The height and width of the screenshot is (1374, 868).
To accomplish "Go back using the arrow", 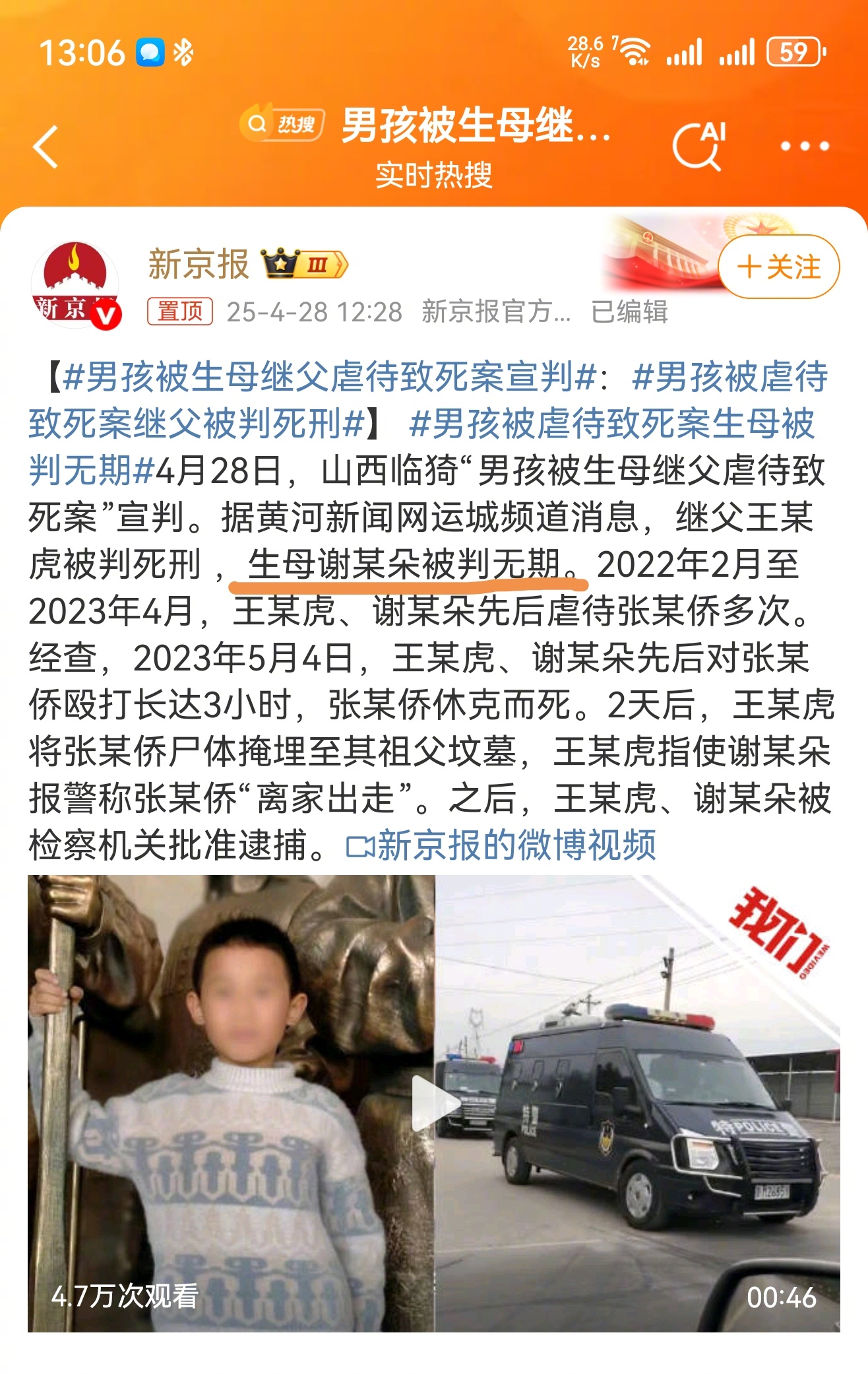I will tap(46, 147).
